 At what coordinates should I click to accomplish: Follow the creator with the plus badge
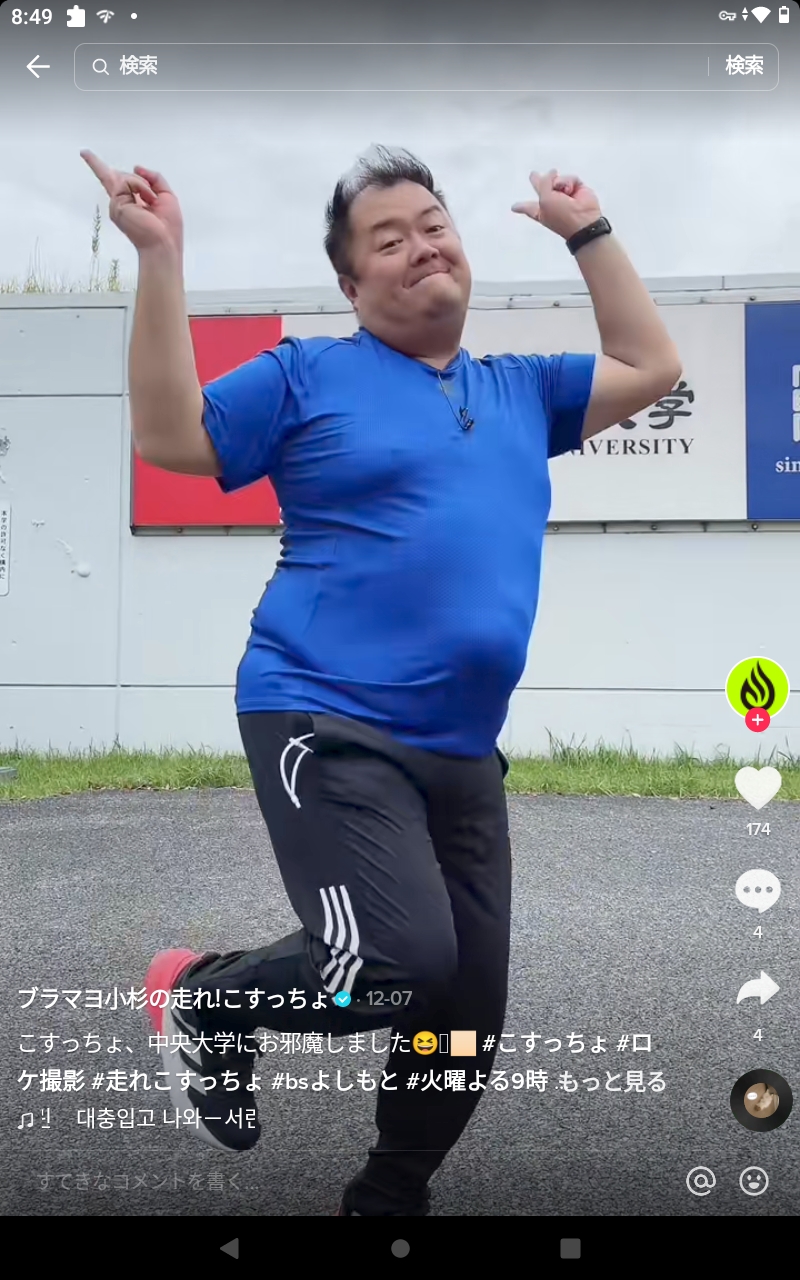click(757, 719)
